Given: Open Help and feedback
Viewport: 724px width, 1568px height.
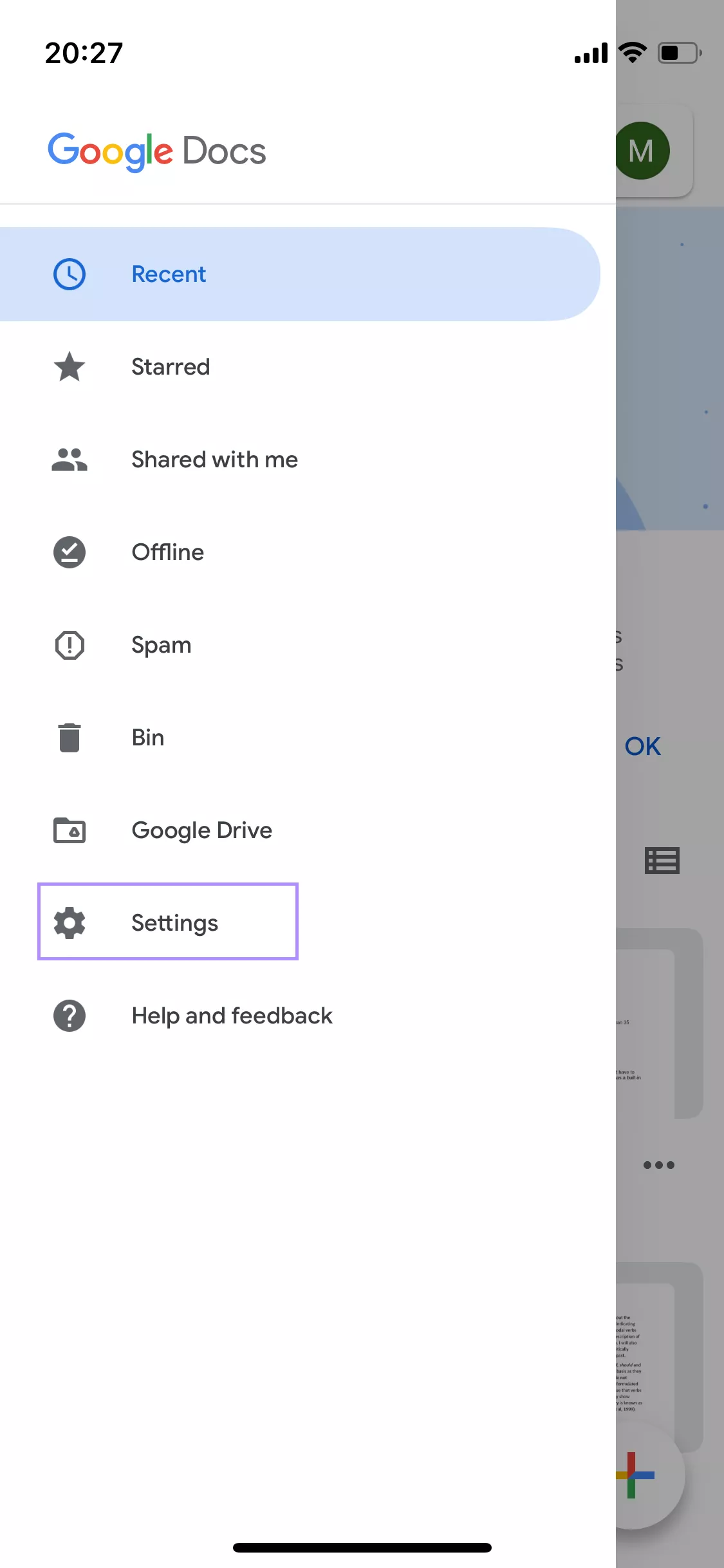Looking at the screenshot, I should 232,1016.
